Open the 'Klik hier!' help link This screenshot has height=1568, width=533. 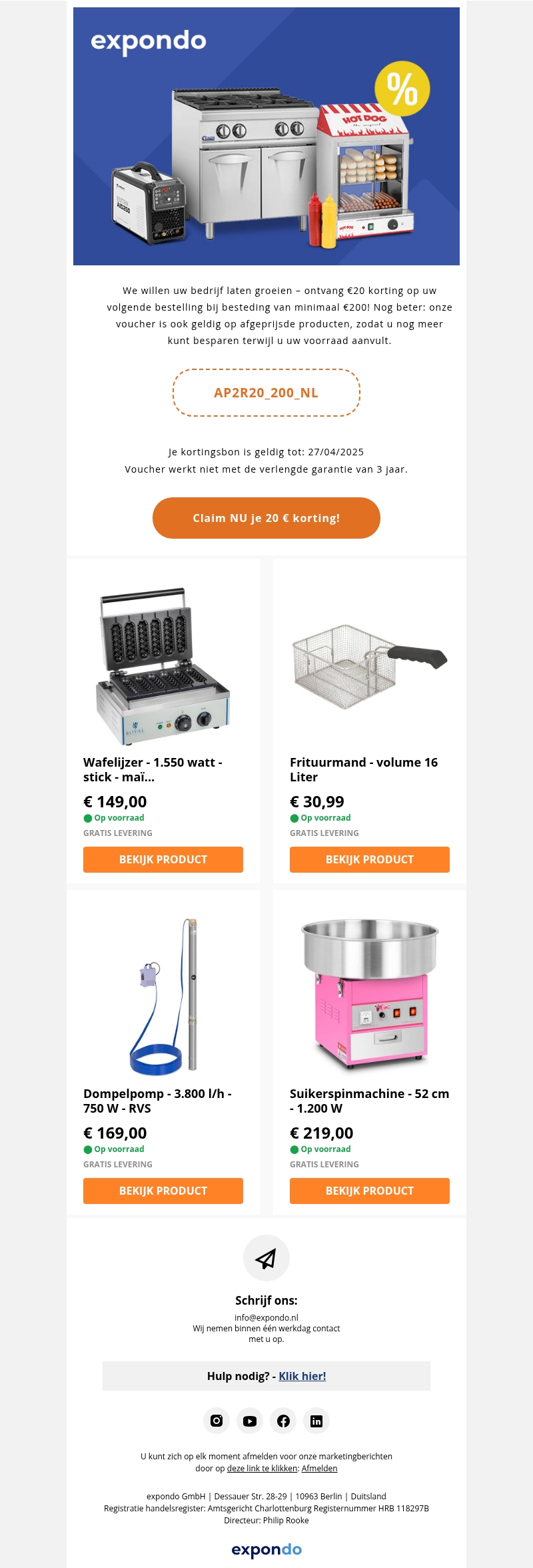click(302, 1376)
